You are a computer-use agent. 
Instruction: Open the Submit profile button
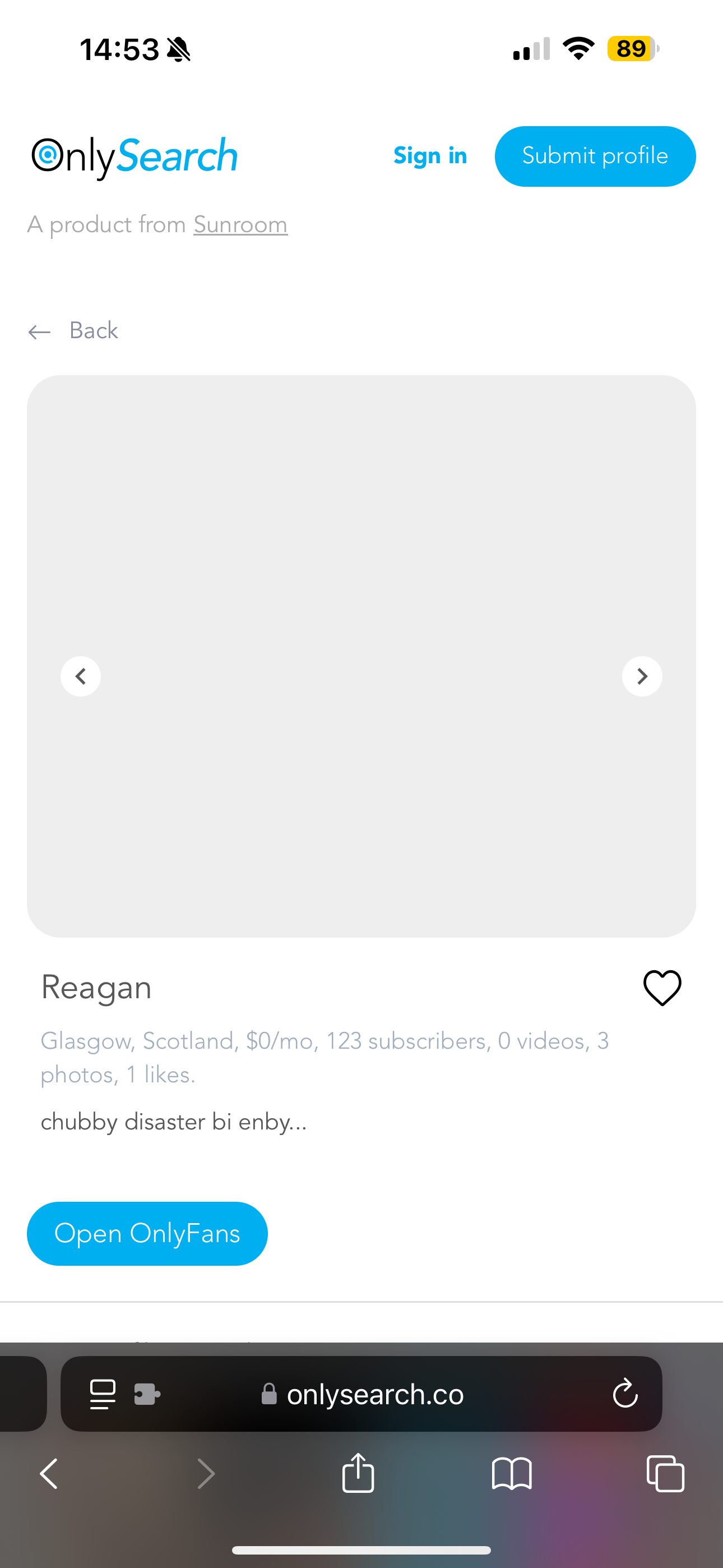pos(595,156)
